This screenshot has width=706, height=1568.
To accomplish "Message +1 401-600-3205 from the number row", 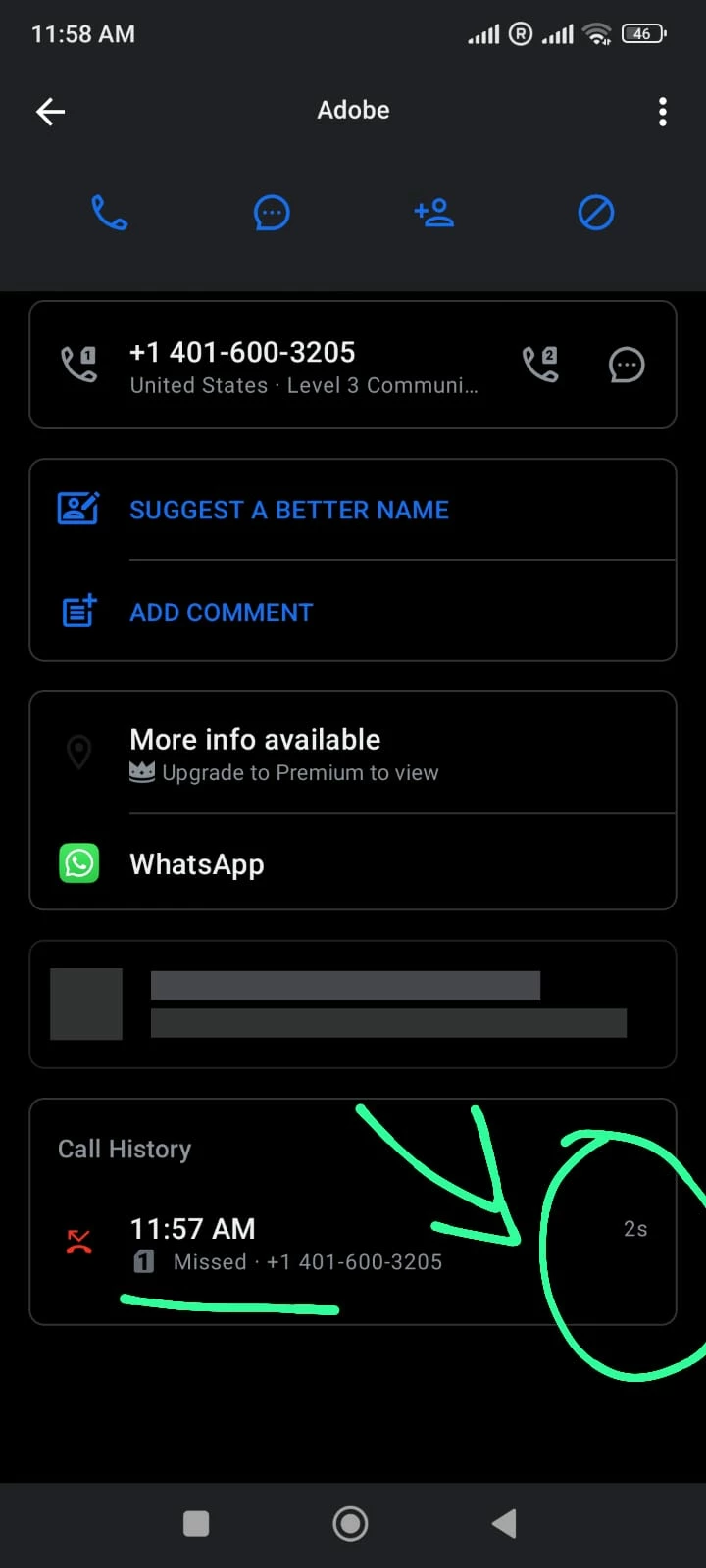I will 627,365.
